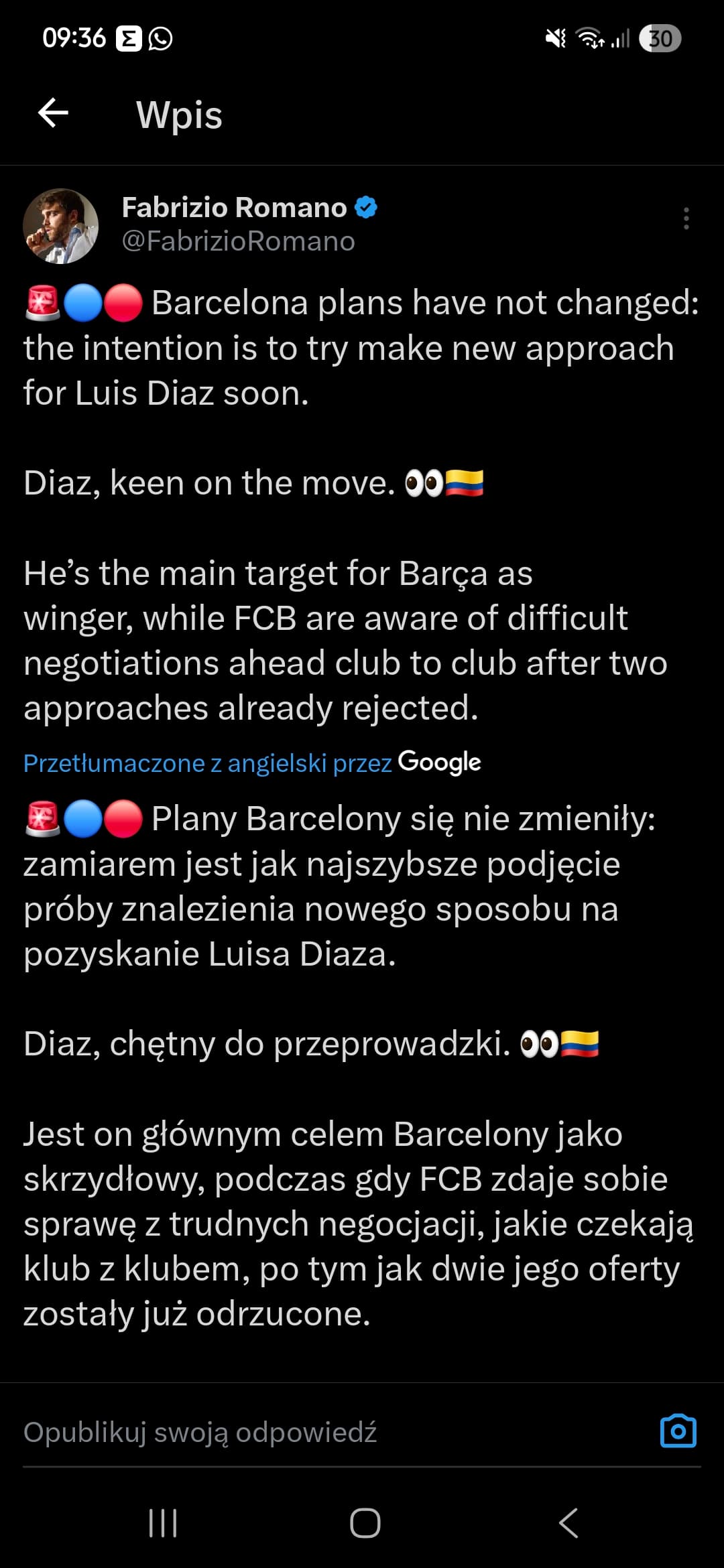Open the post's three-dot overflow menu

tap(686, 218)
